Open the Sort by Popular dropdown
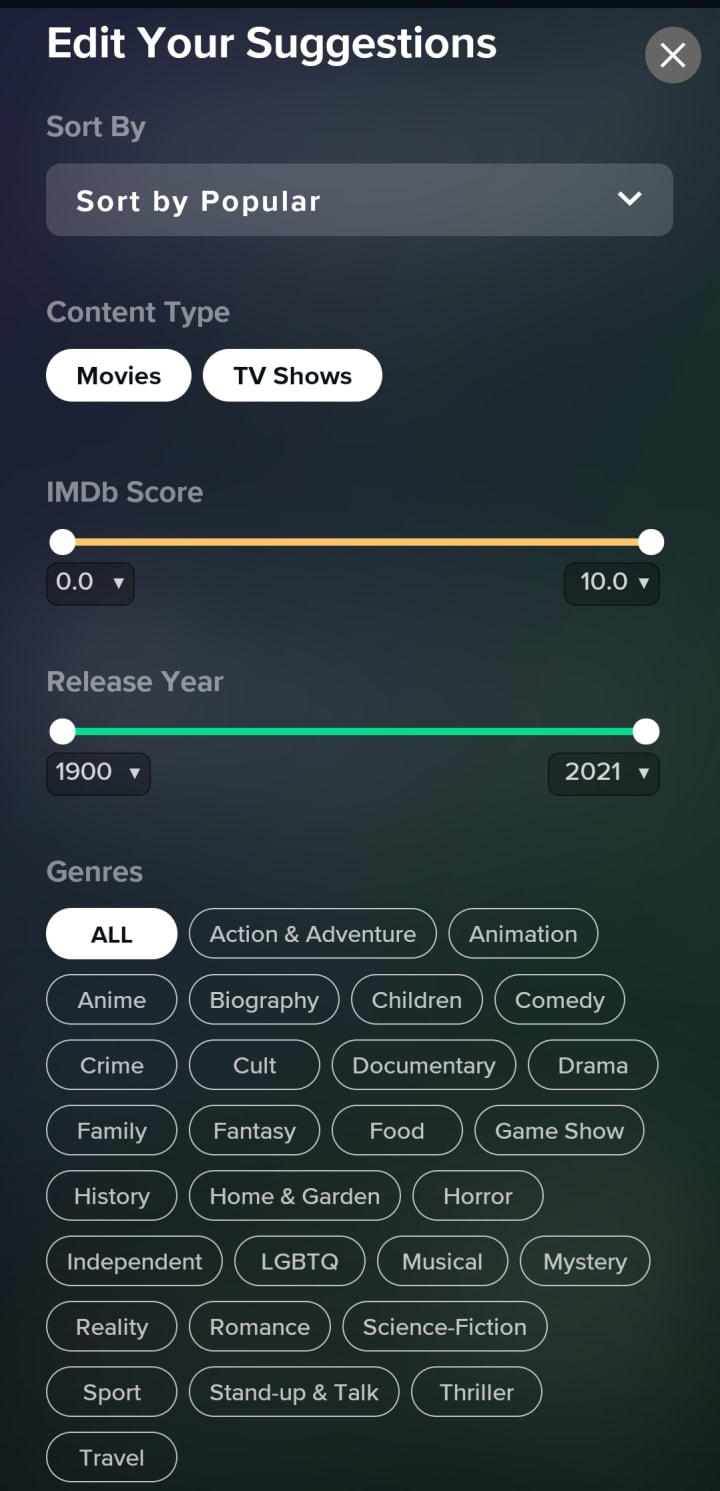Image resolution: width=720 pixels, height=1491 pixels. [359, 200]
